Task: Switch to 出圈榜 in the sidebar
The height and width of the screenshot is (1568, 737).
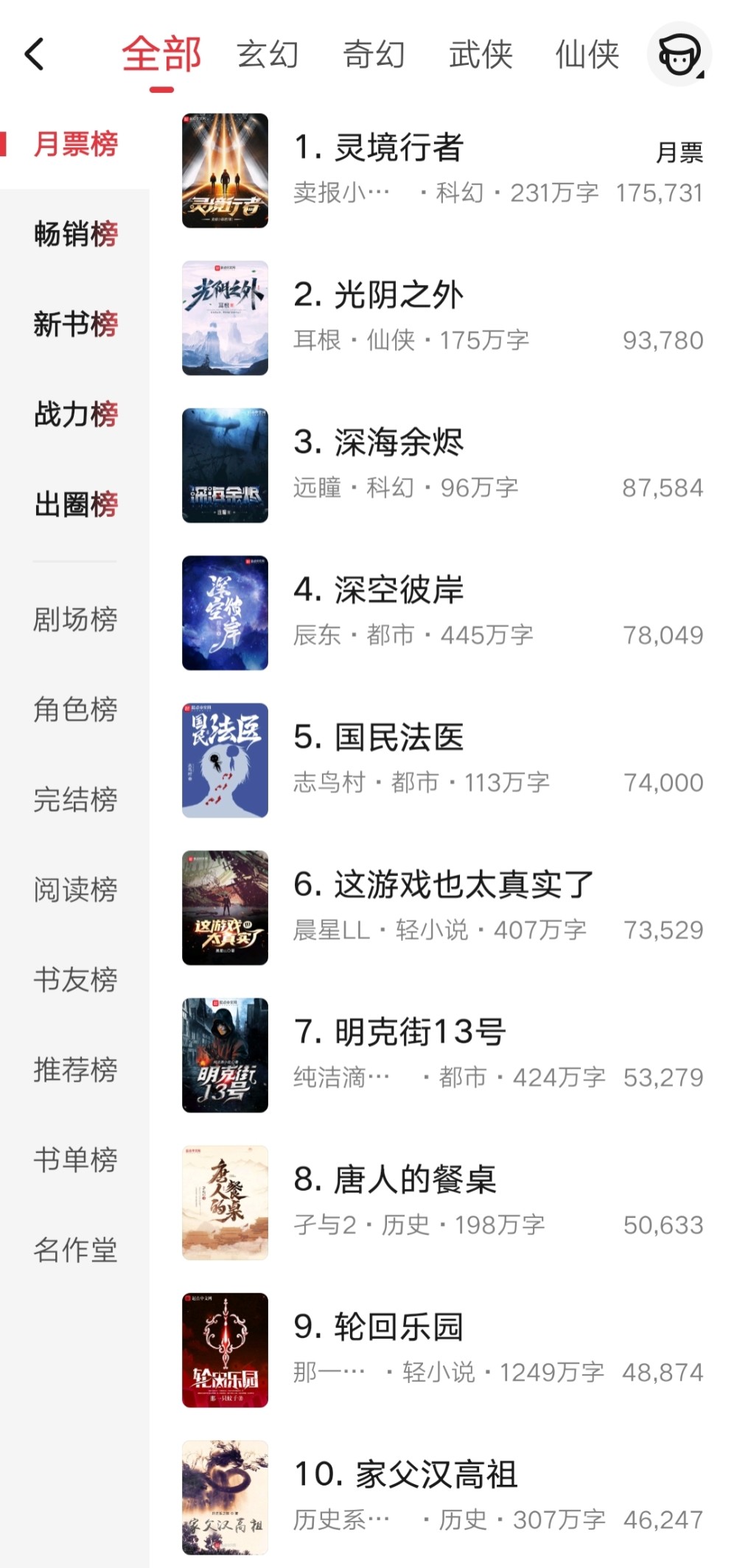Action: pyautogui.click(x=75, y=505)
